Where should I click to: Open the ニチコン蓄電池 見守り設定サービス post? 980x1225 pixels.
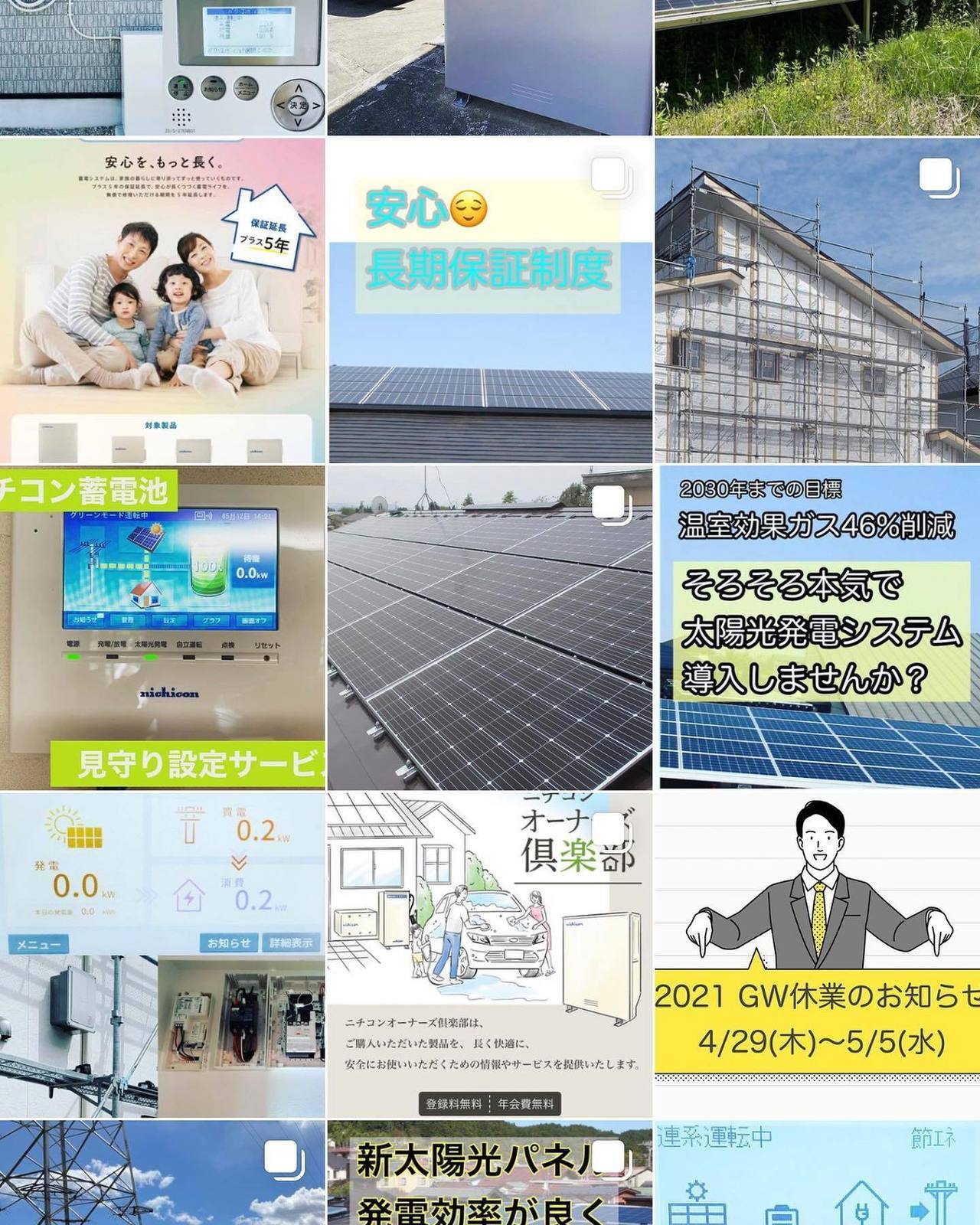click(x=162, y=628)
